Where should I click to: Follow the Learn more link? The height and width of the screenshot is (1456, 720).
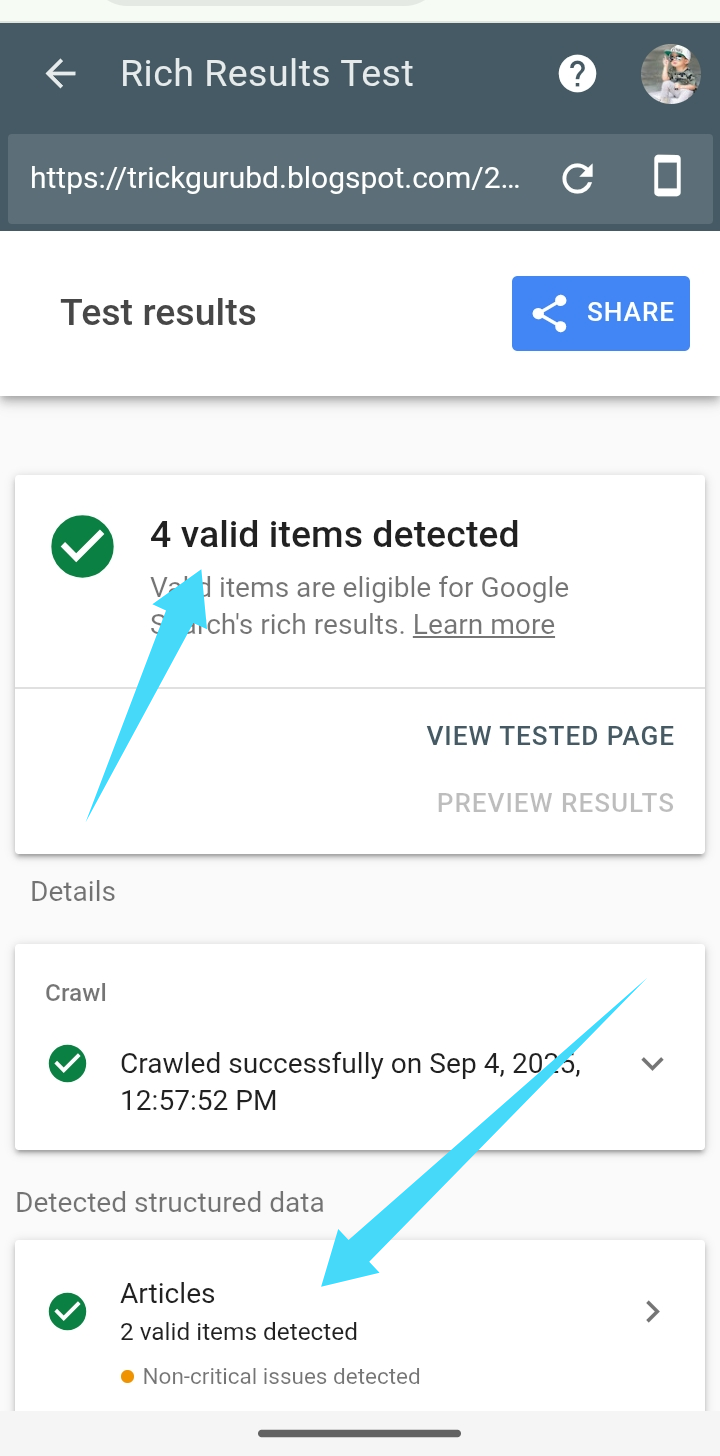point(484,625)
